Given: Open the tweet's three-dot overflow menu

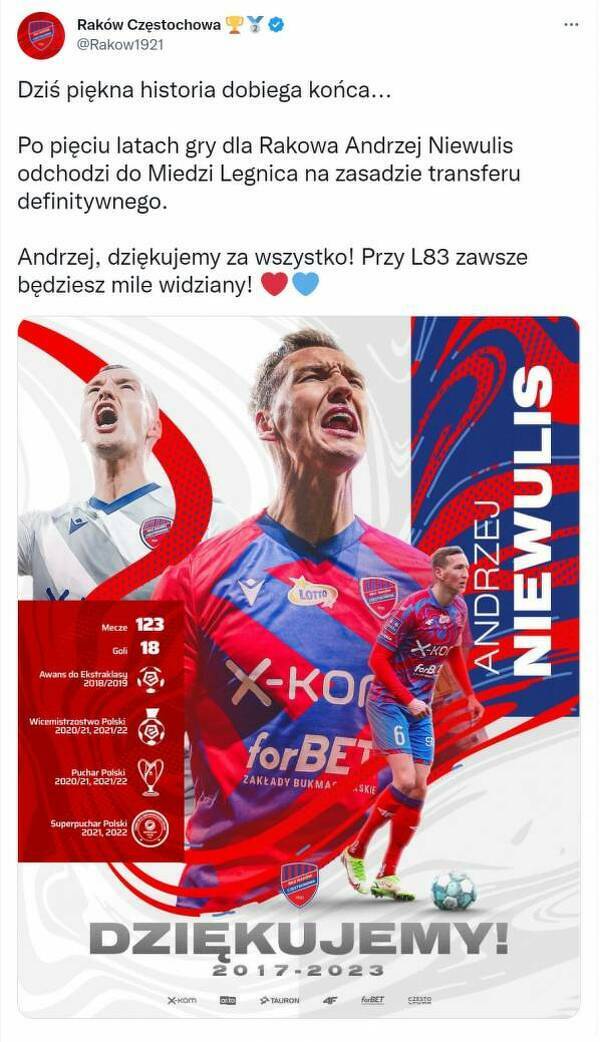Looking at the screenshot, I should [571, 25].
